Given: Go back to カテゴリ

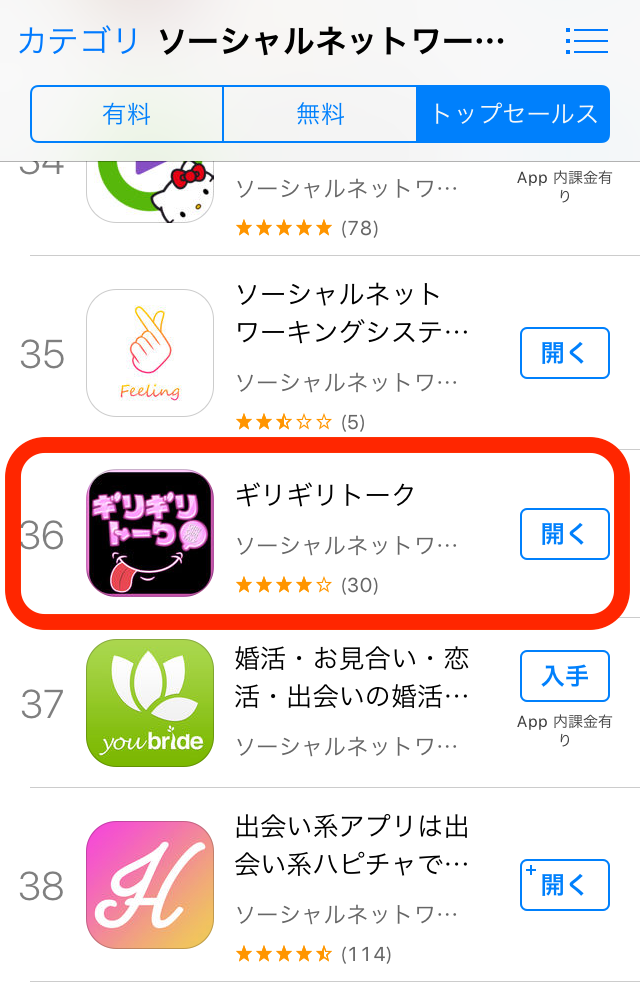Looking at the screenshot, I should point(78,41).
